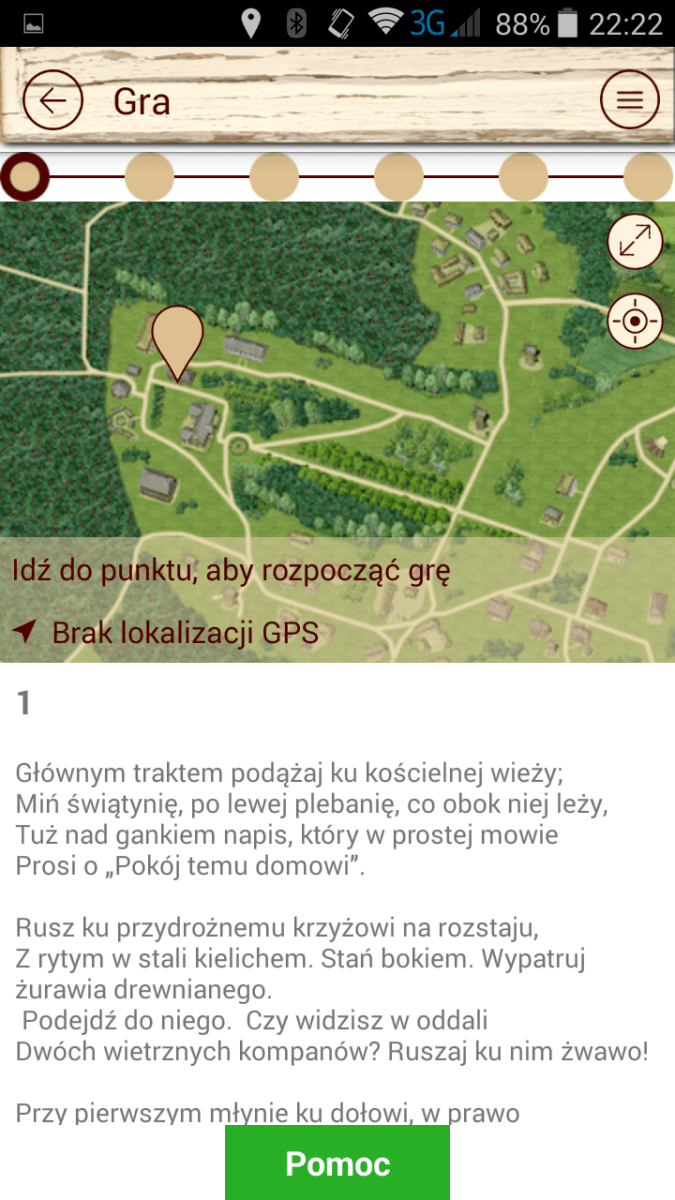Open the hamburger menu

click(630, 100)
